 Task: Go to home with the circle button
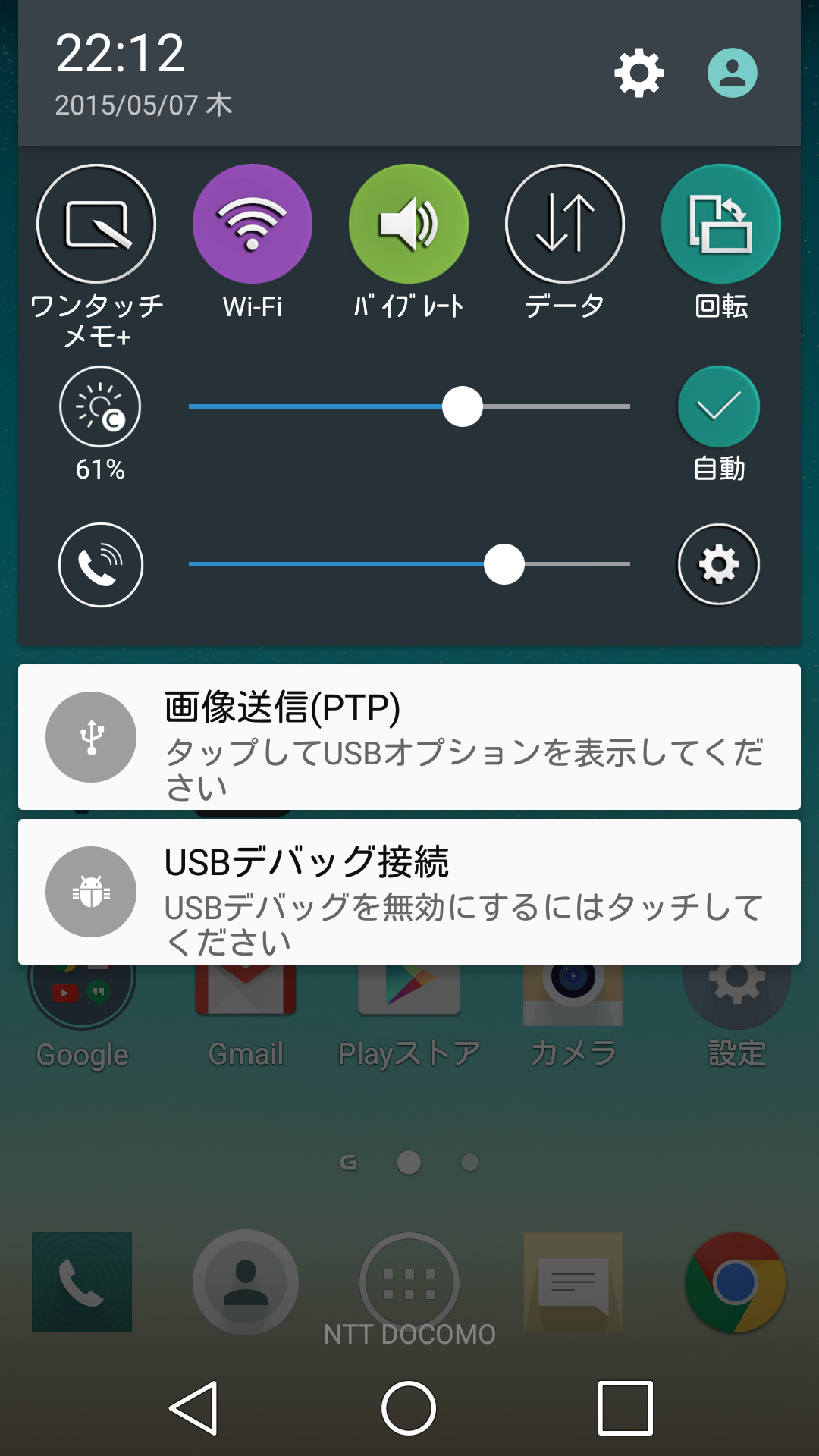[409, 1408]
